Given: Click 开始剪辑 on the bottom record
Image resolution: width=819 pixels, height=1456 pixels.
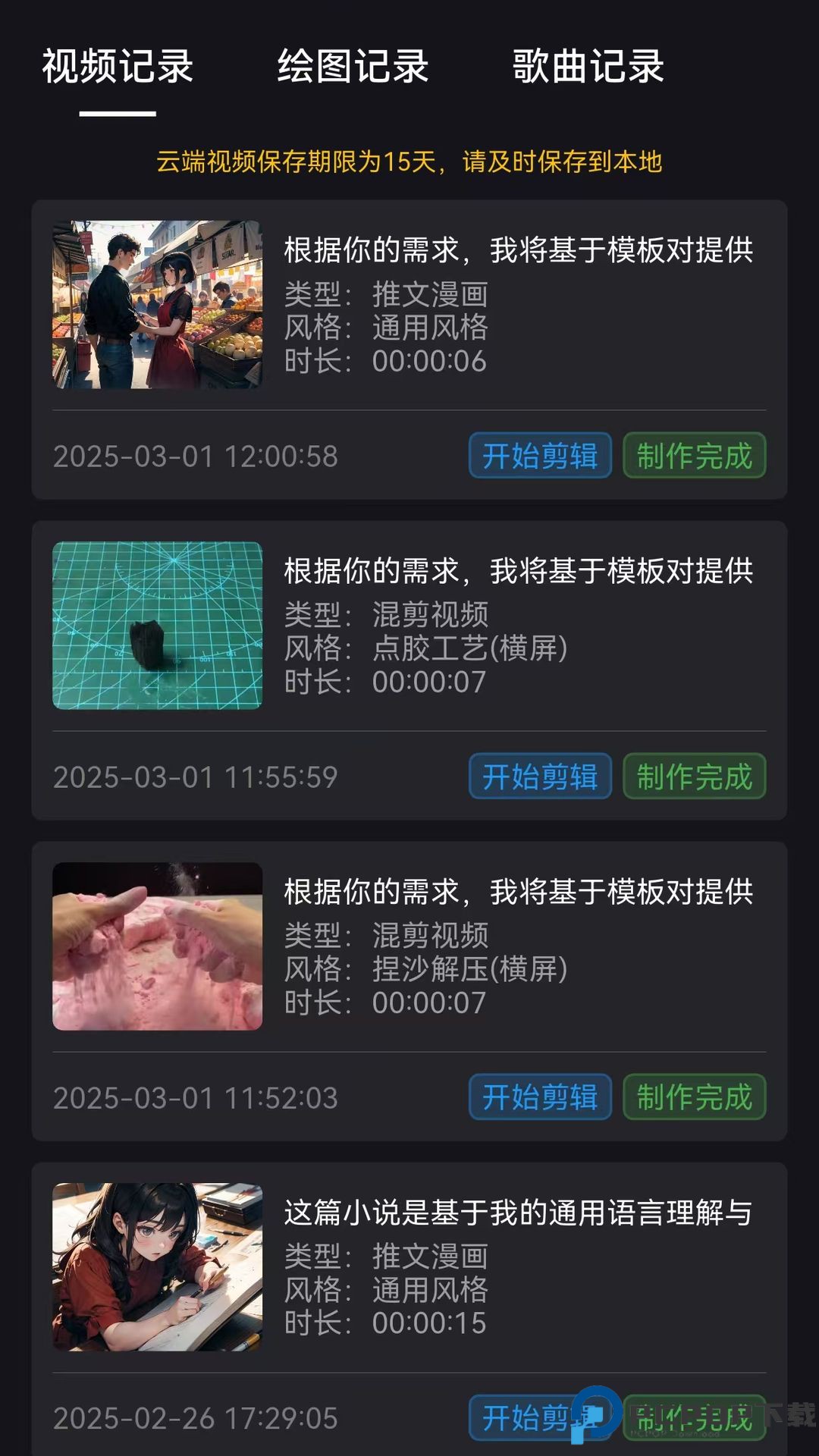Looking at the screenshot, I should [540, 1418].
